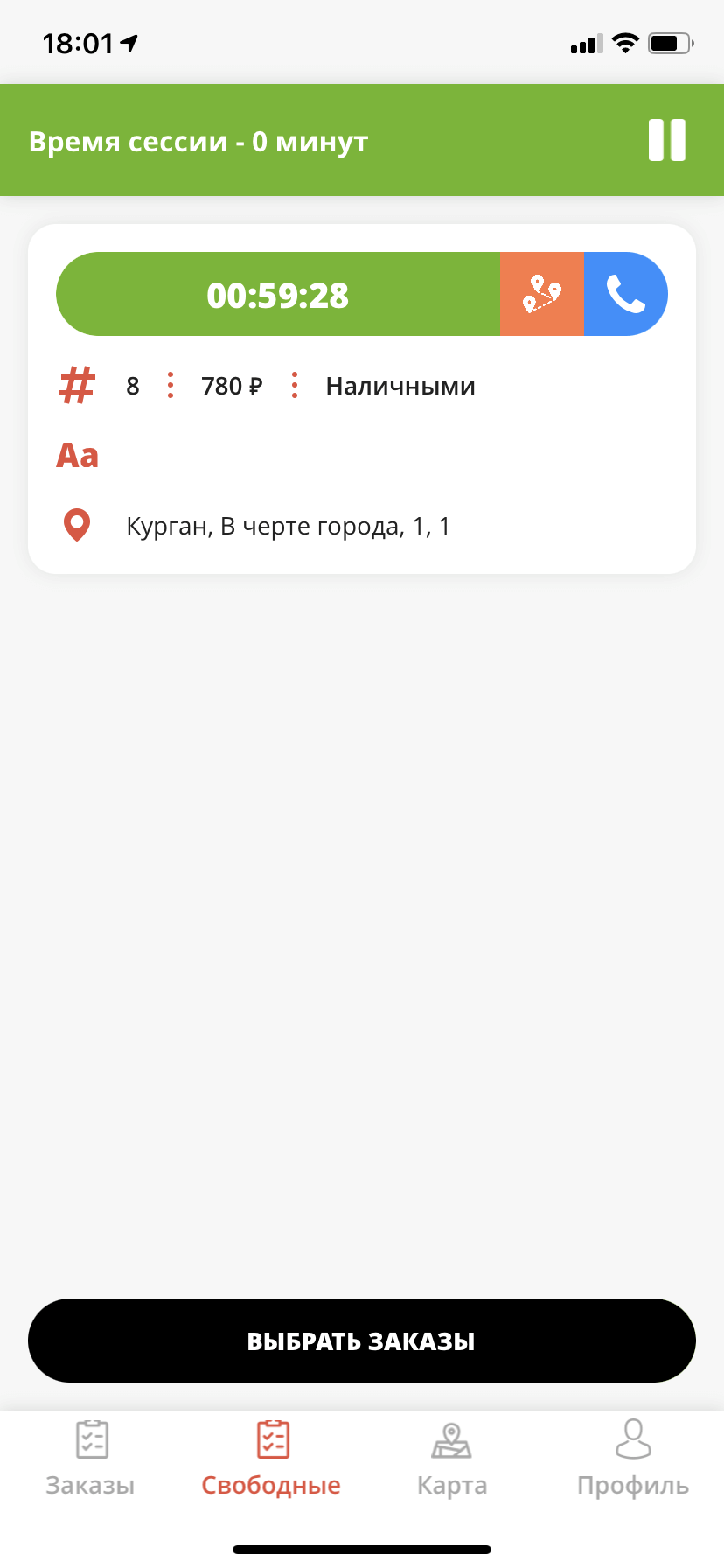Go to the Карта tab

[x=452, y=1458]
